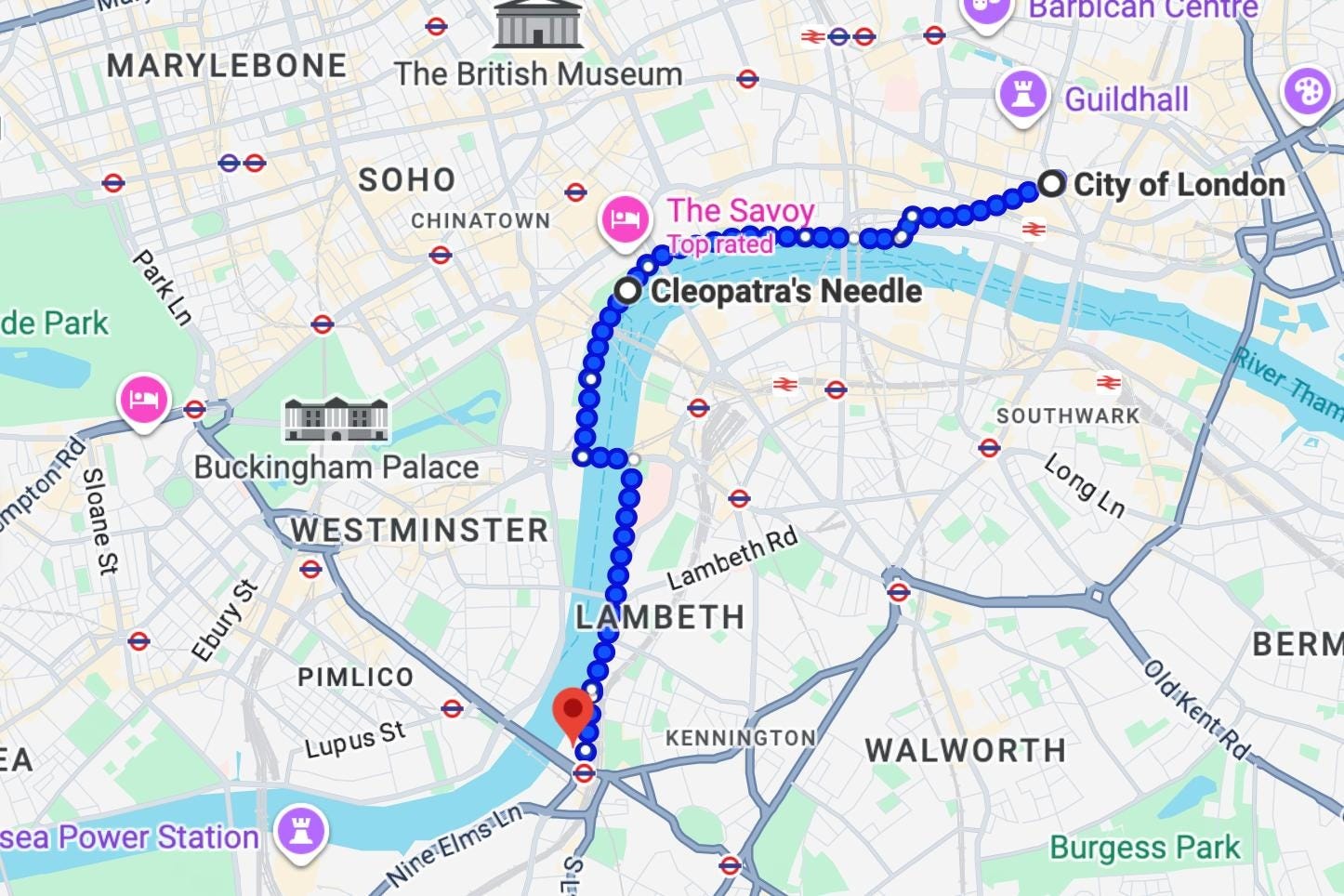Tap the City of London start waypoint
Image resolution: width=1344 pixels, height=896 pixels.
[1051, 183]
